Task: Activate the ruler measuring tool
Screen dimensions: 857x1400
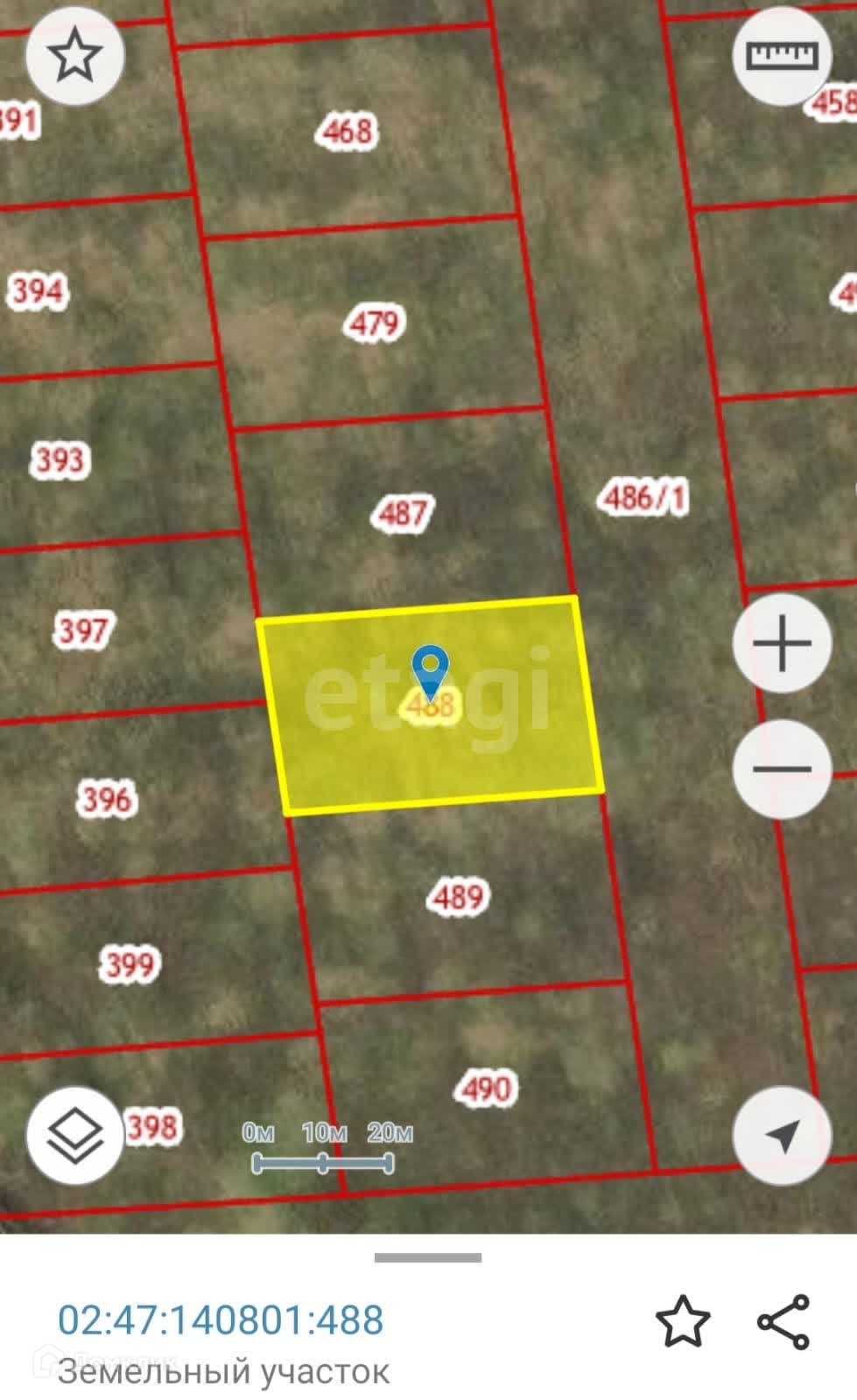Action: pos(781,56)
